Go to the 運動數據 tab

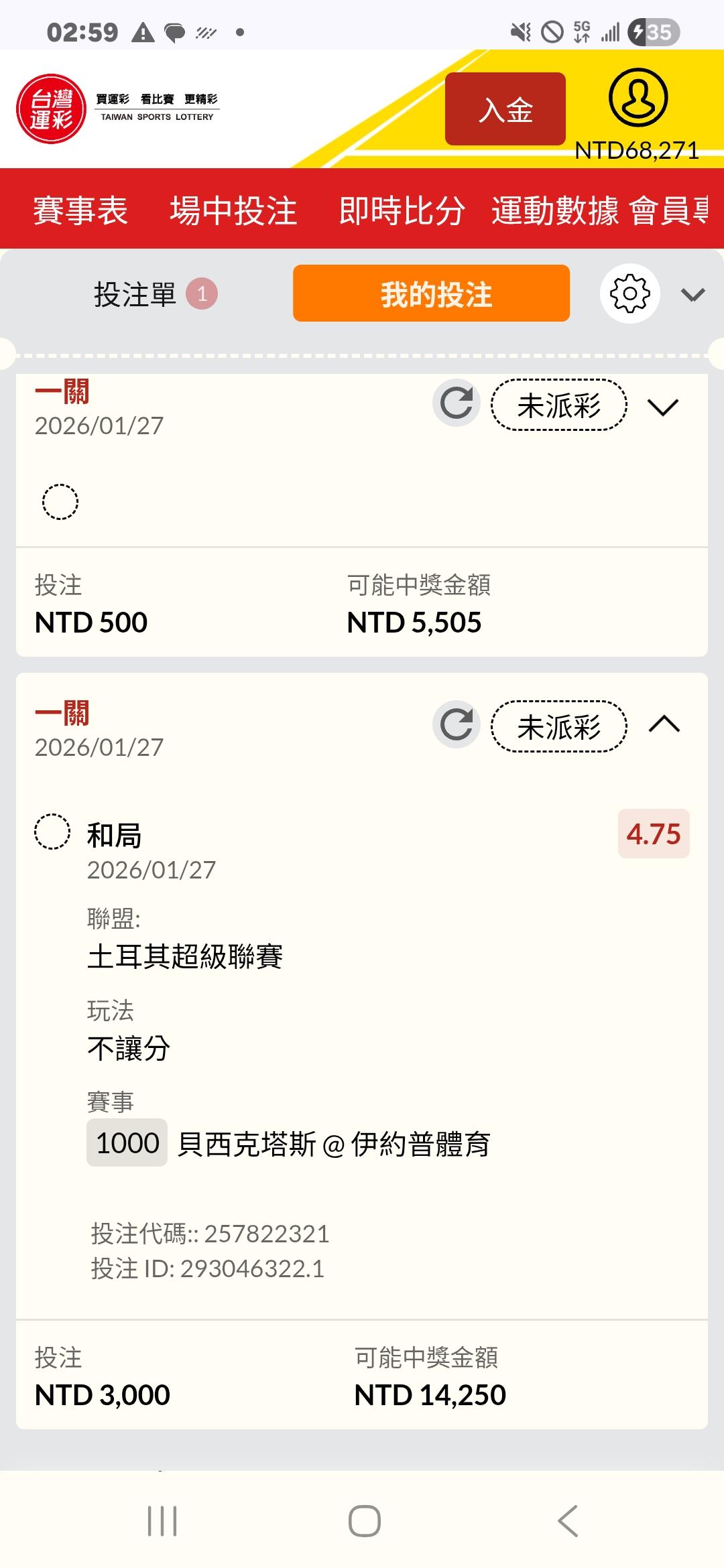[554, 210]
